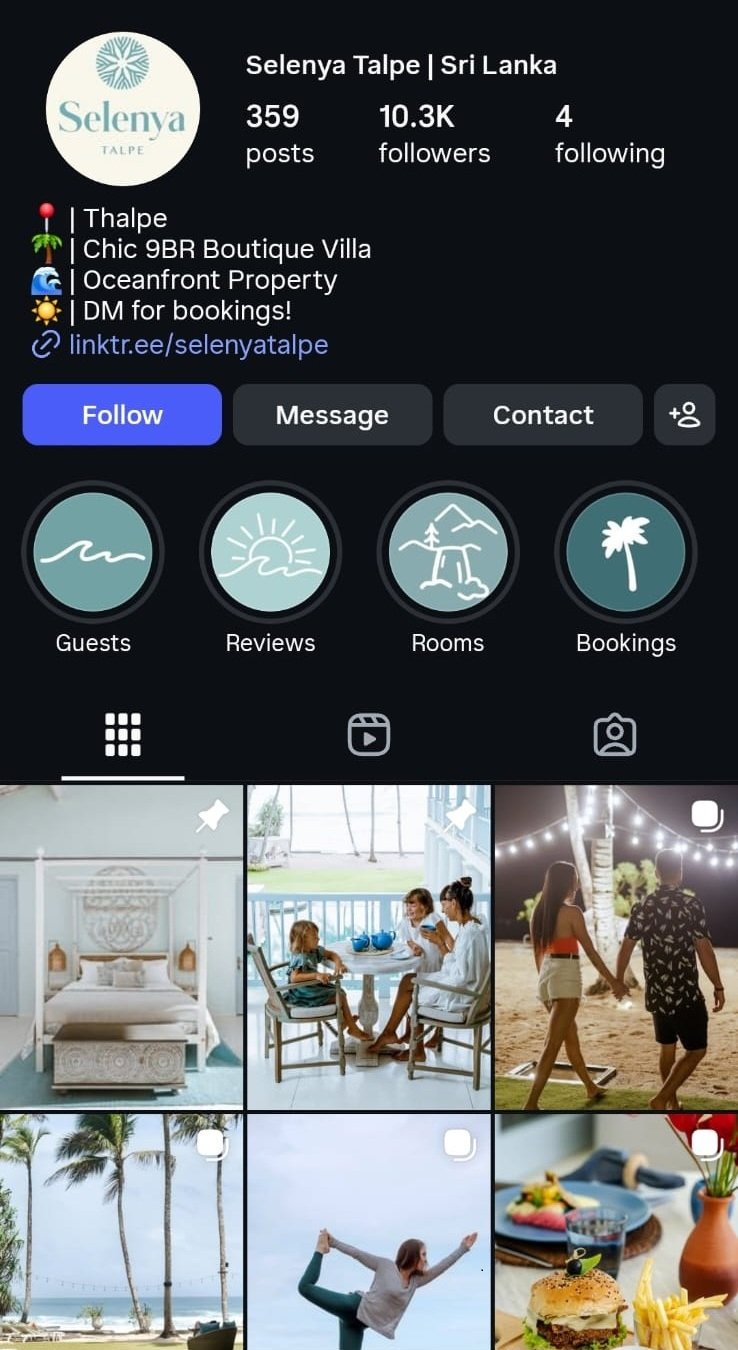The height and width of the screenshot is (1350, 738).
Task: Follow the Selenya Talpe account
Action: tap(122, 415)
